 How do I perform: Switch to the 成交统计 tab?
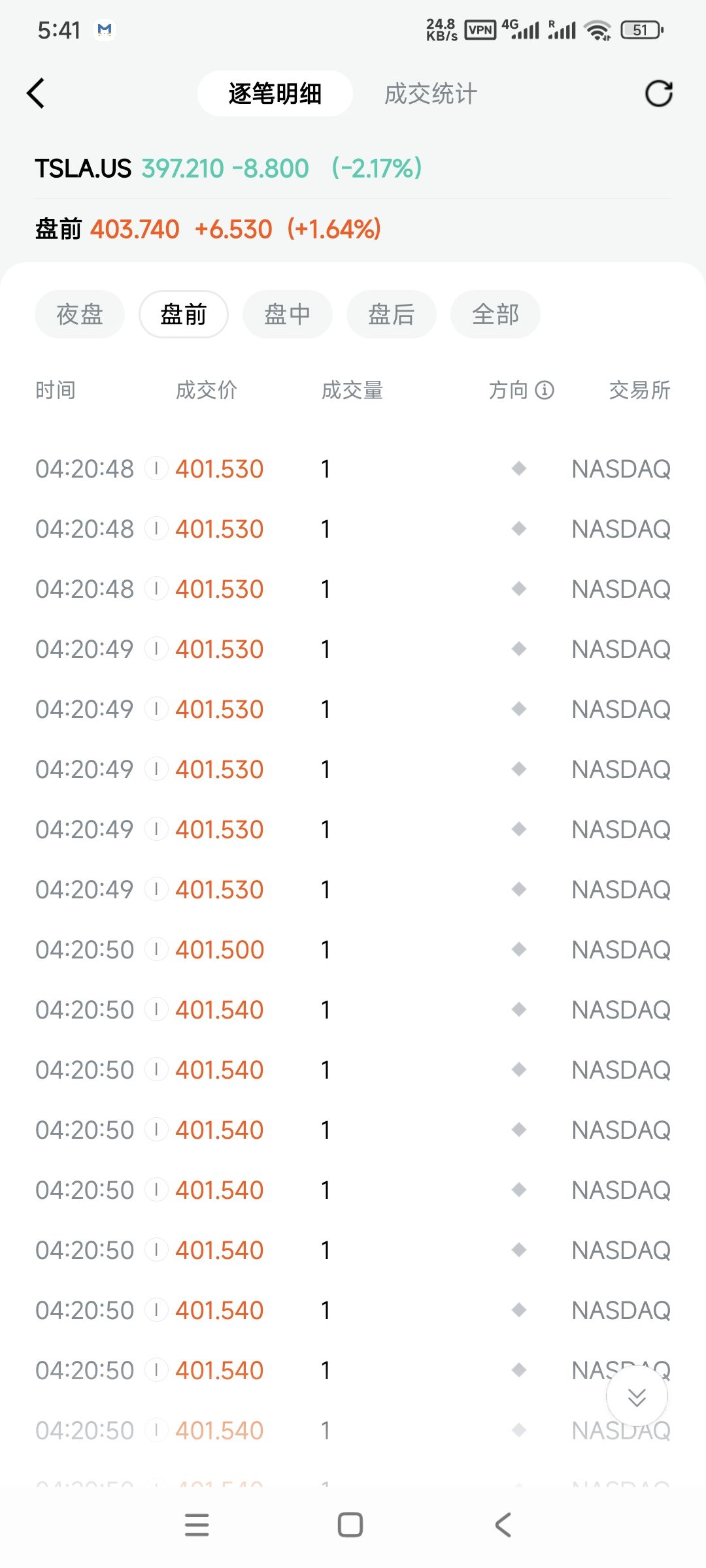coord(430,93)
